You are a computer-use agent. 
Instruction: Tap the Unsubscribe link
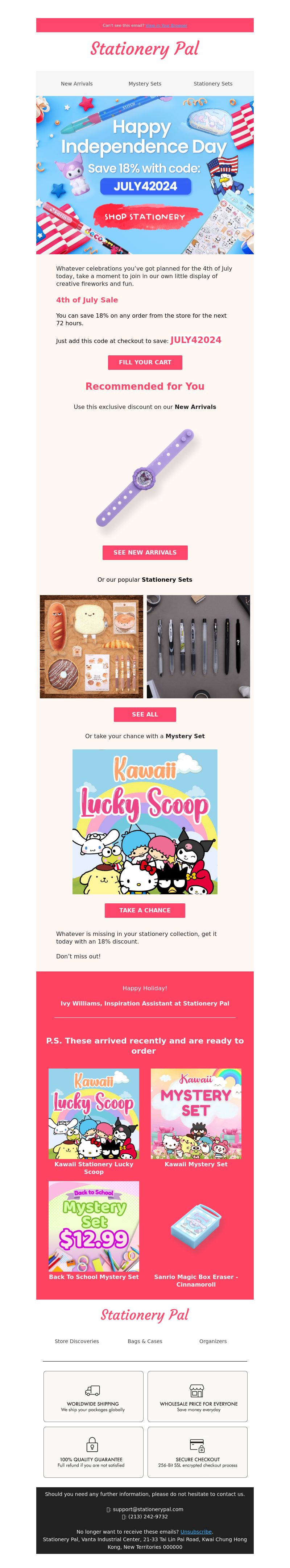(x=196, y=1531)
